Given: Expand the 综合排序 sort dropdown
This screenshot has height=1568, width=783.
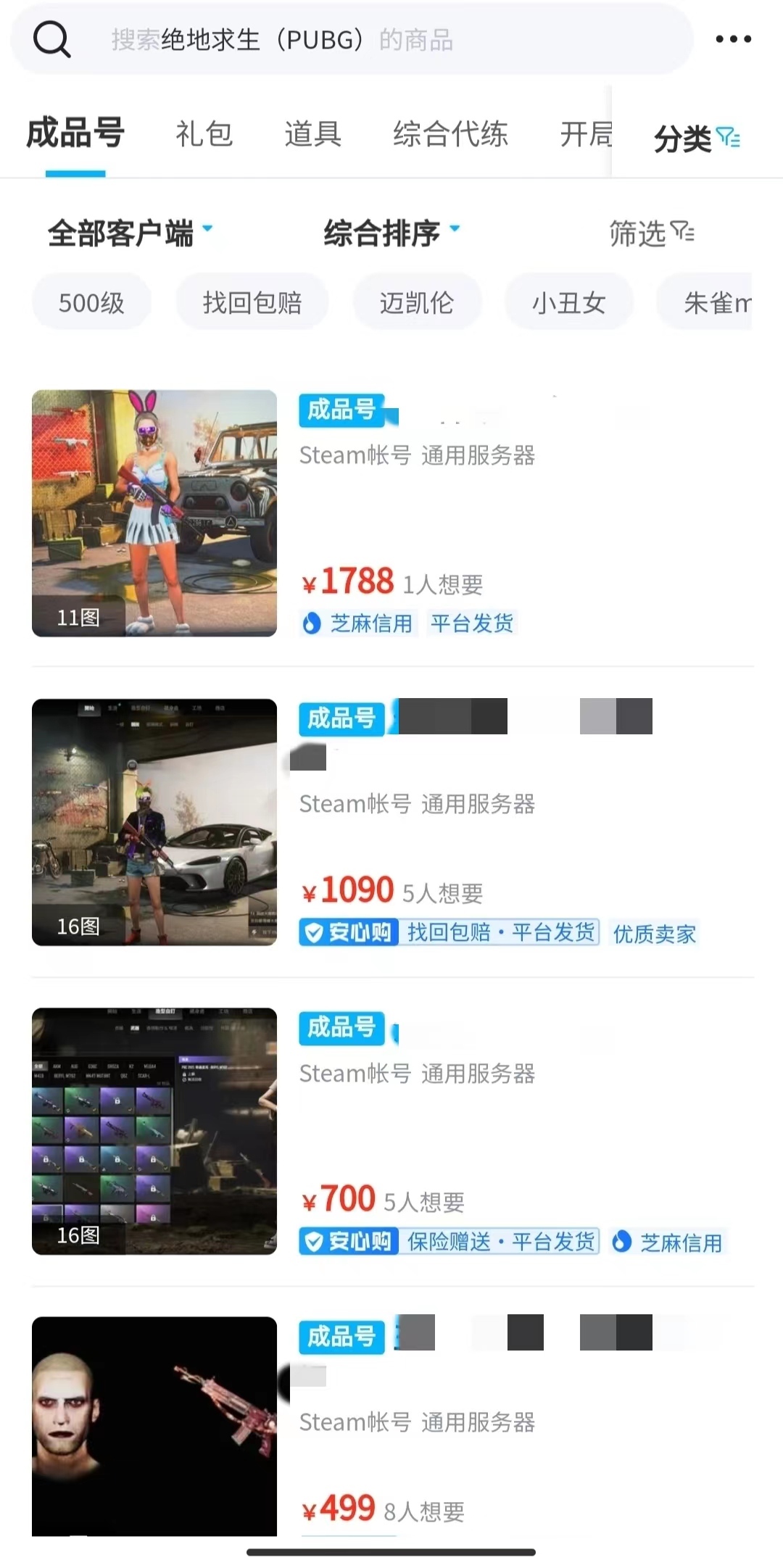Looking at the screenshot, I should click(x=391, y=233).
